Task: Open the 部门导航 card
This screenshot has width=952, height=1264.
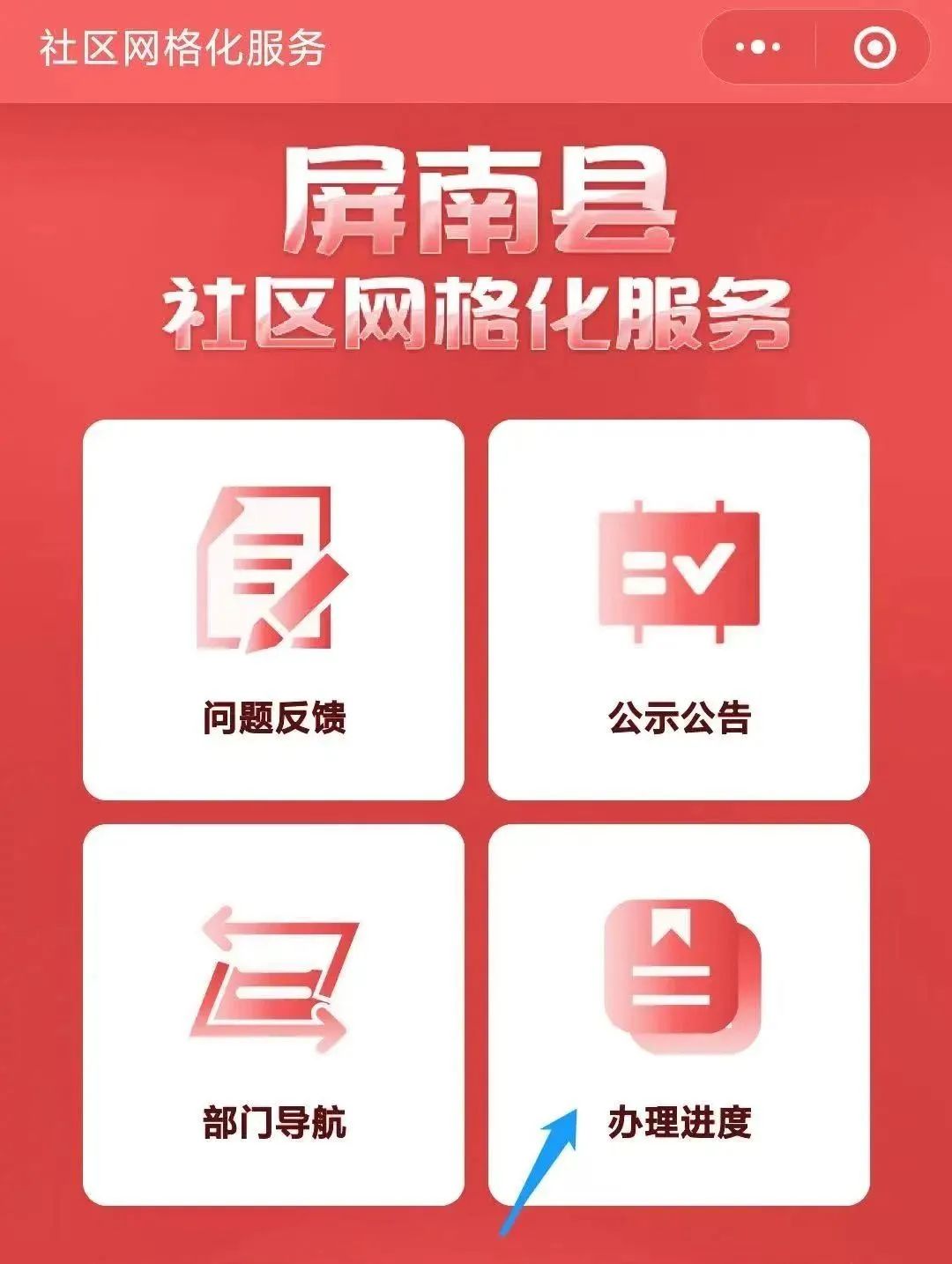Action: point(273,1014)
